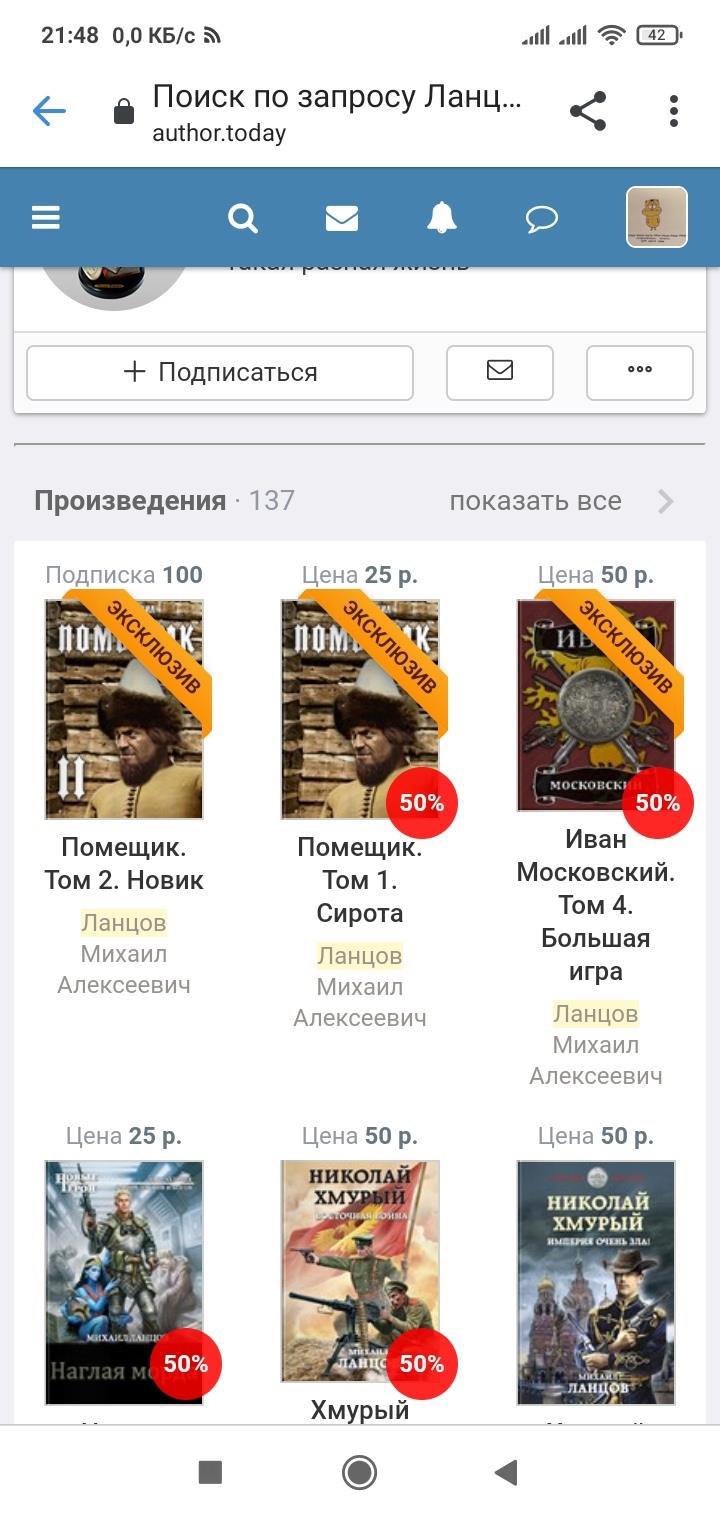Image resolution: width=720 pixels, height=1520 pixels.
Task: Tap the Подписаться button
Action: (220, 372)
